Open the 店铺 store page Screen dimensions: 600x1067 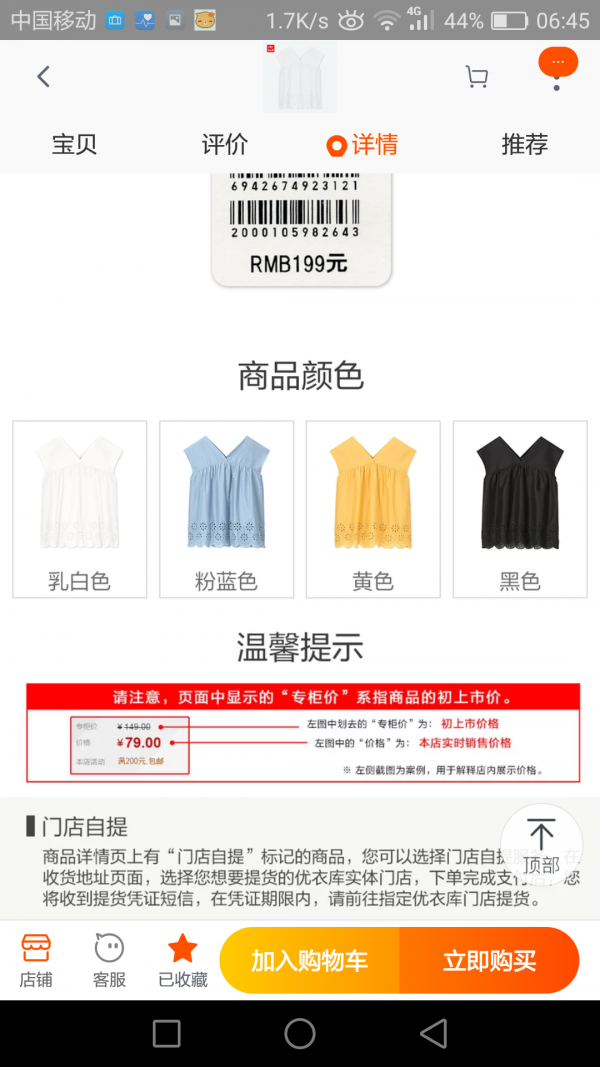36,960
